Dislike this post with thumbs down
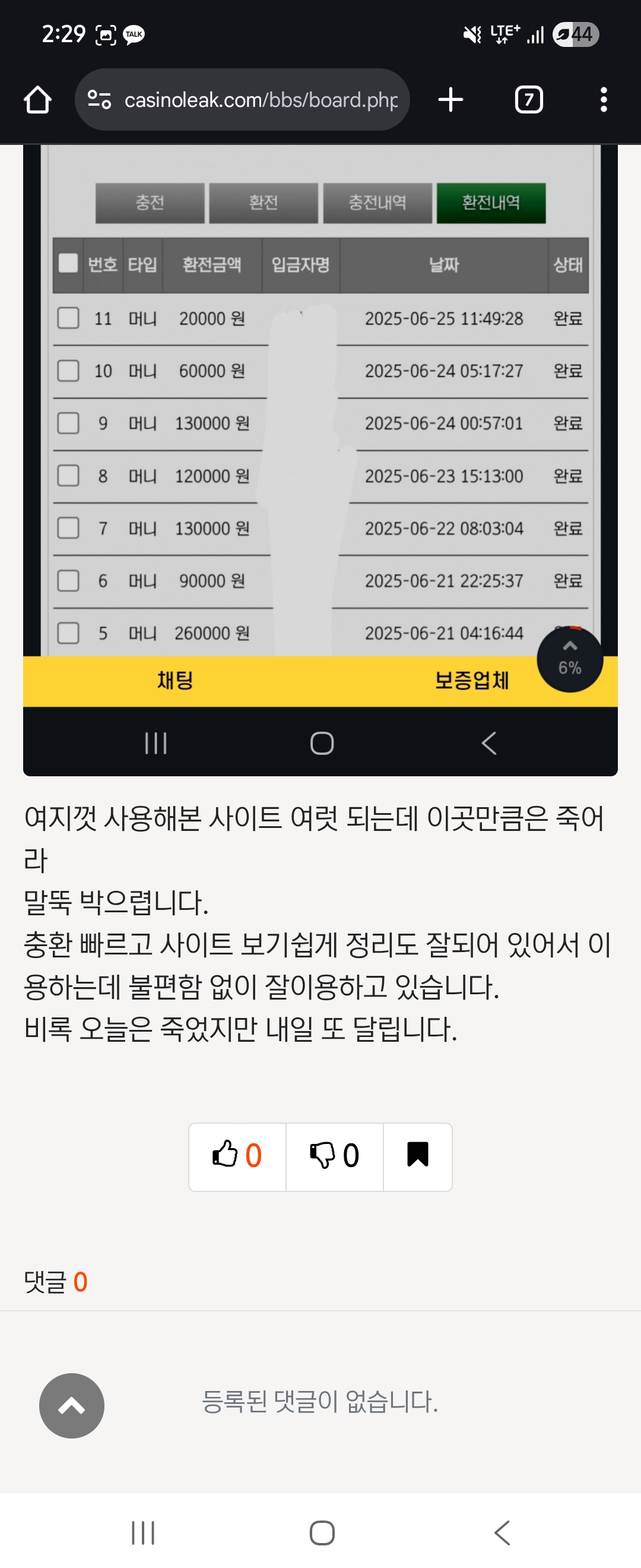Image resolution: width=641 pixels, height=1568 pixels. point(335,1156)
